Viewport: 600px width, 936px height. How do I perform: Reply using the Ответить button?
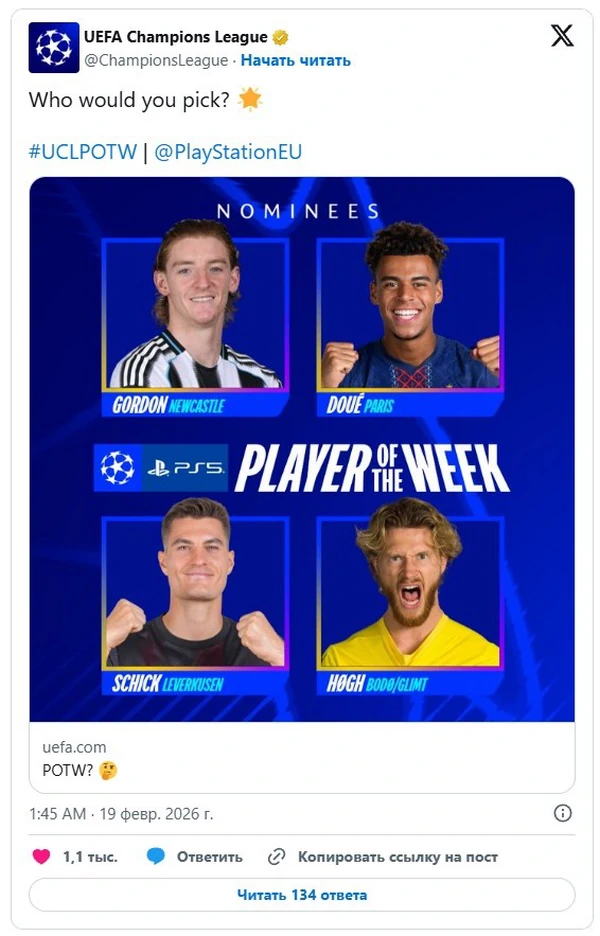coord(195,857)
